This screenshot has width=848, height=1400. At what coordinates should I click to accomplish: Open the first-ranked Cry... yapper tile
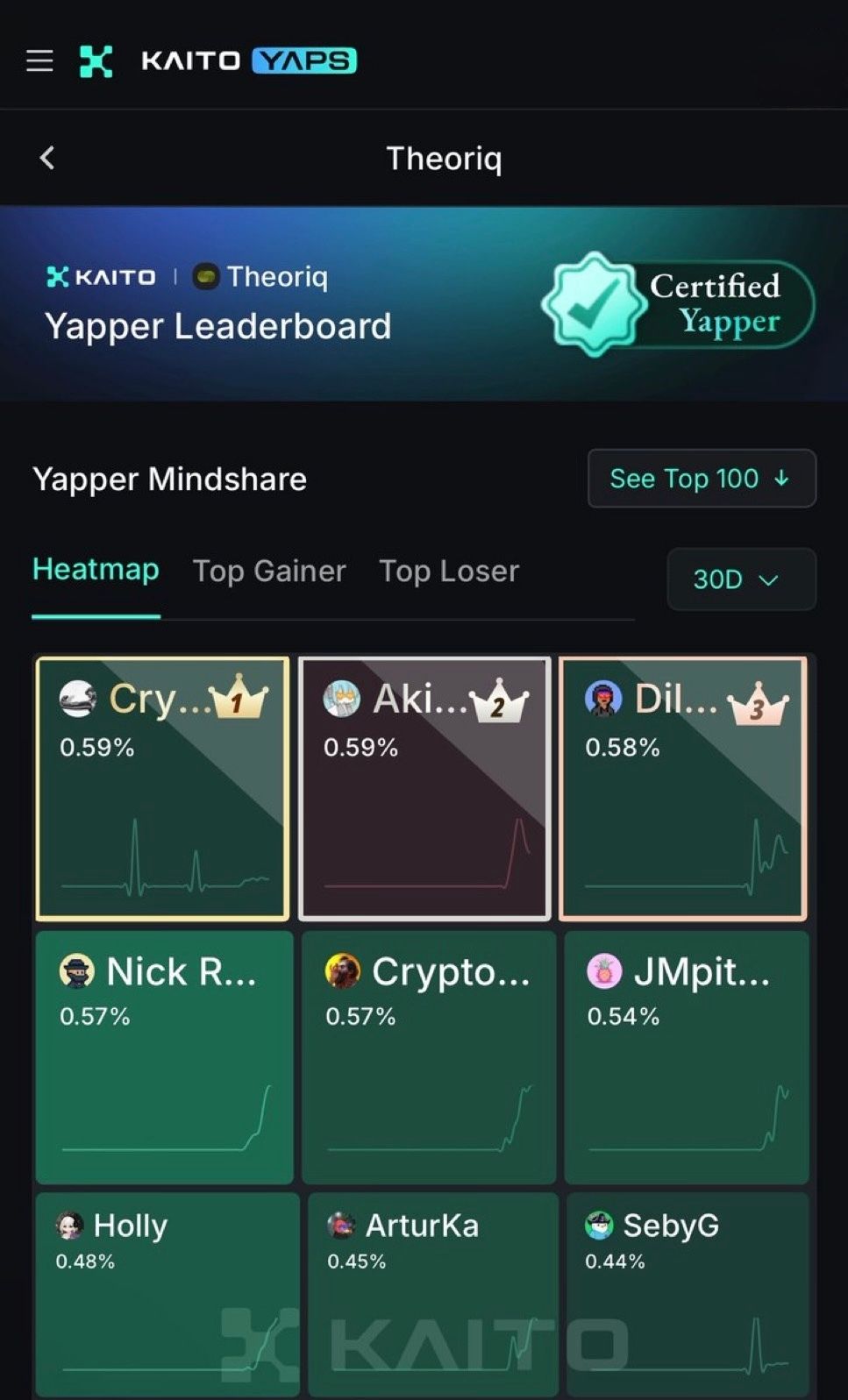pyautogui.click(x=163, y=789)
